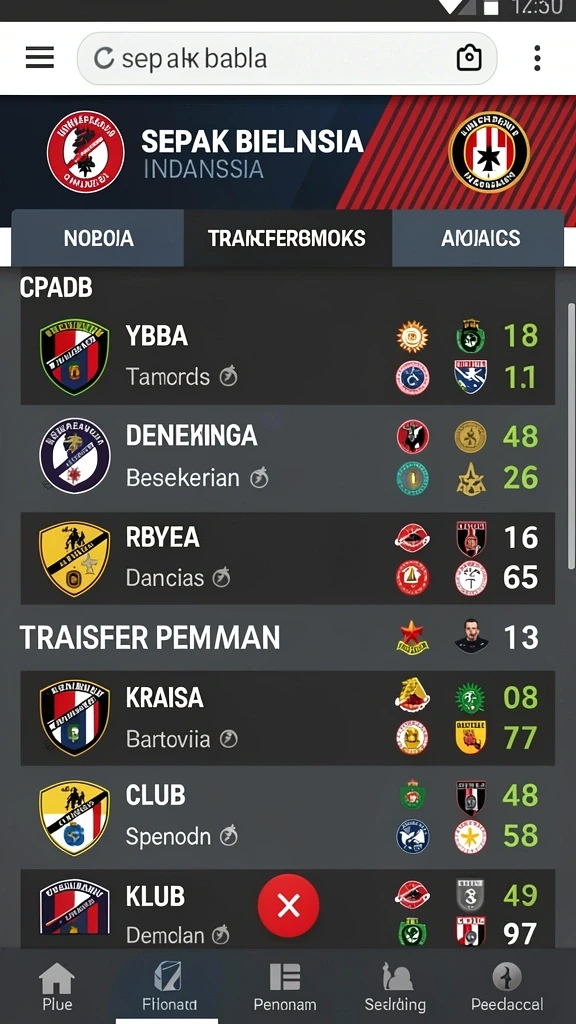This screenshot has width=576, height=1024.
Task: Switch to the Fllonatd bottom tab
Action: click(168, 986)
